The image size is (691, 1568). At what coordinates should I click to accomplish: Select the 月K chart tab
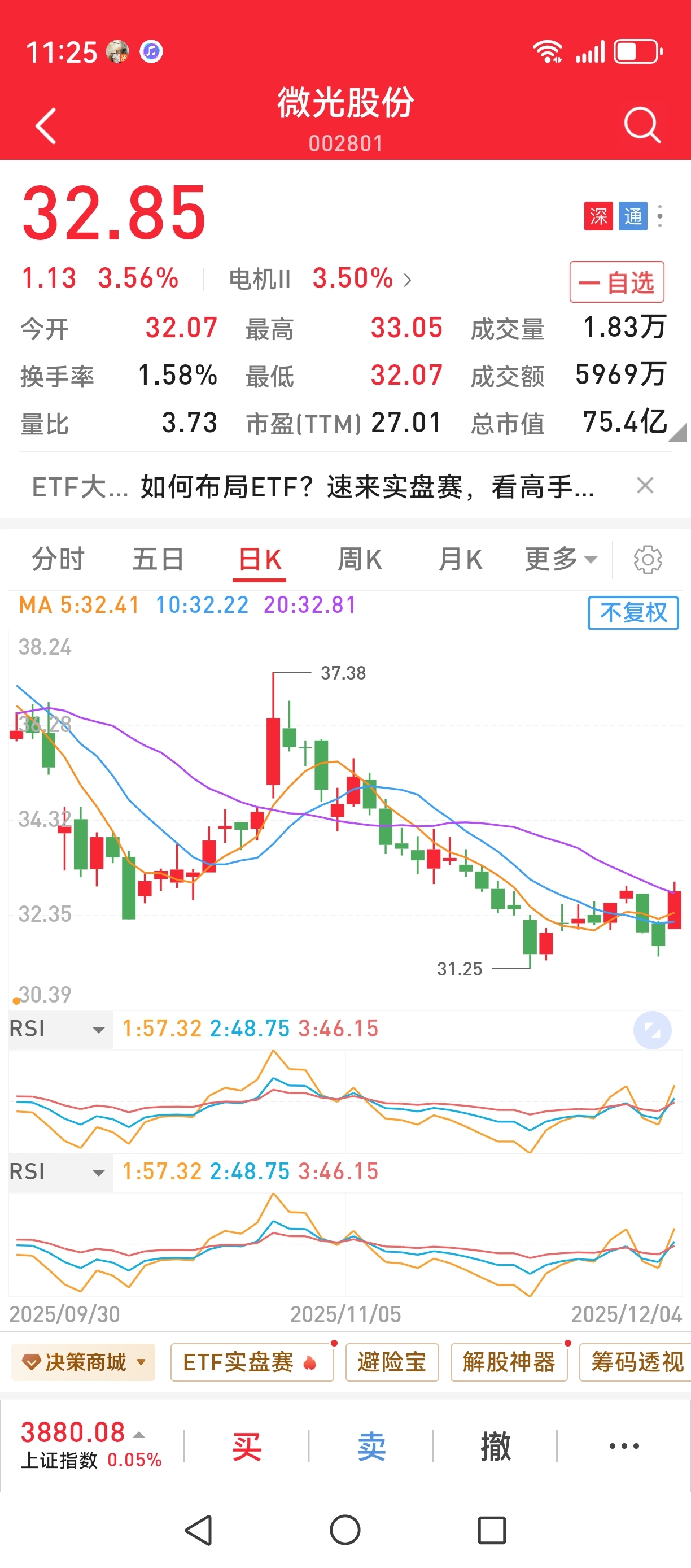pyautogui.click(x=460, y=559)
